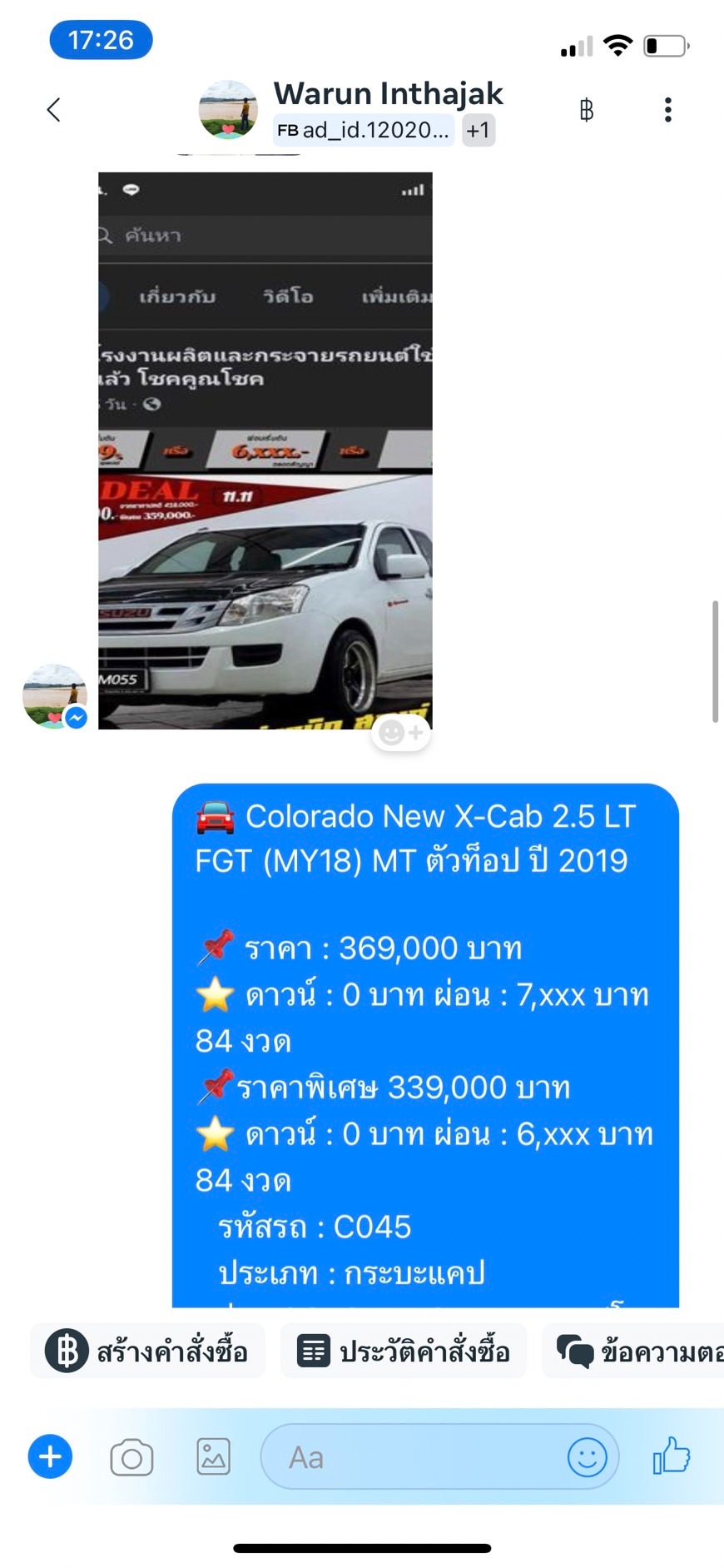Open Warun Inthajak's profile details

click(x=388, y=94)
